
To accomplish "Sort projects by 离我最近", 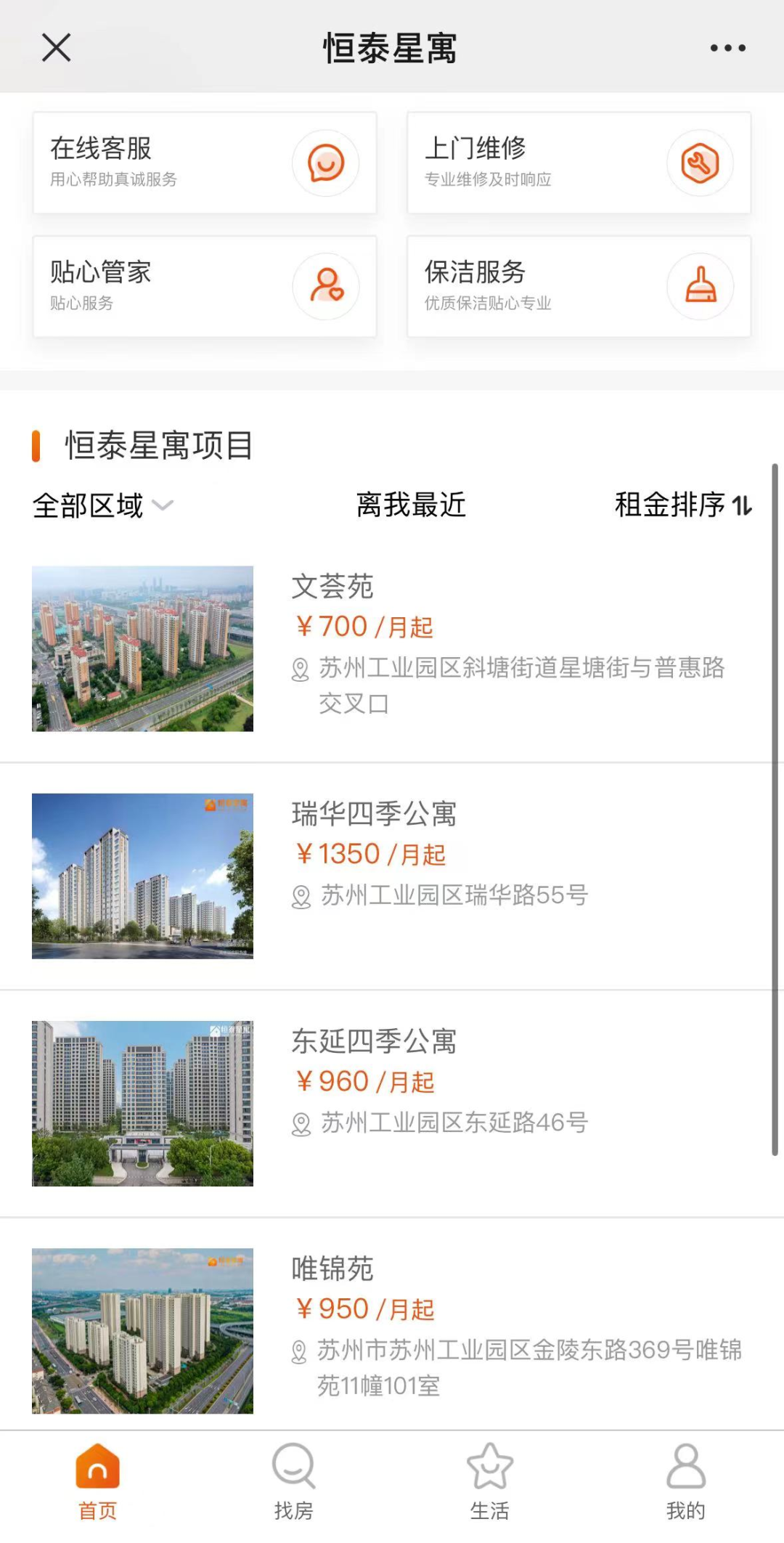I will 411,505.
